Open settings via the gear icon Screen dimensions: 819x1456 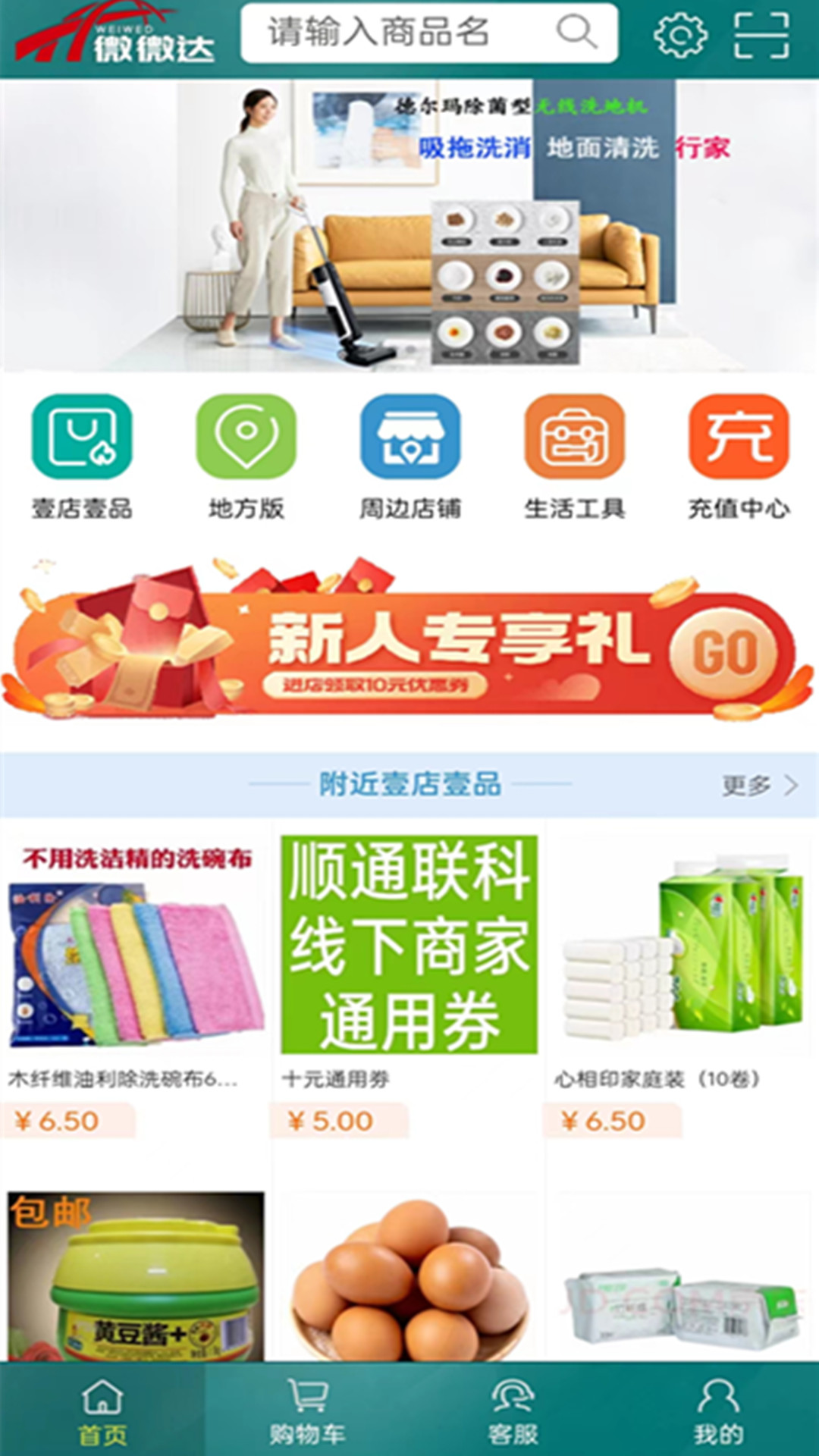[x=679, y=34]
